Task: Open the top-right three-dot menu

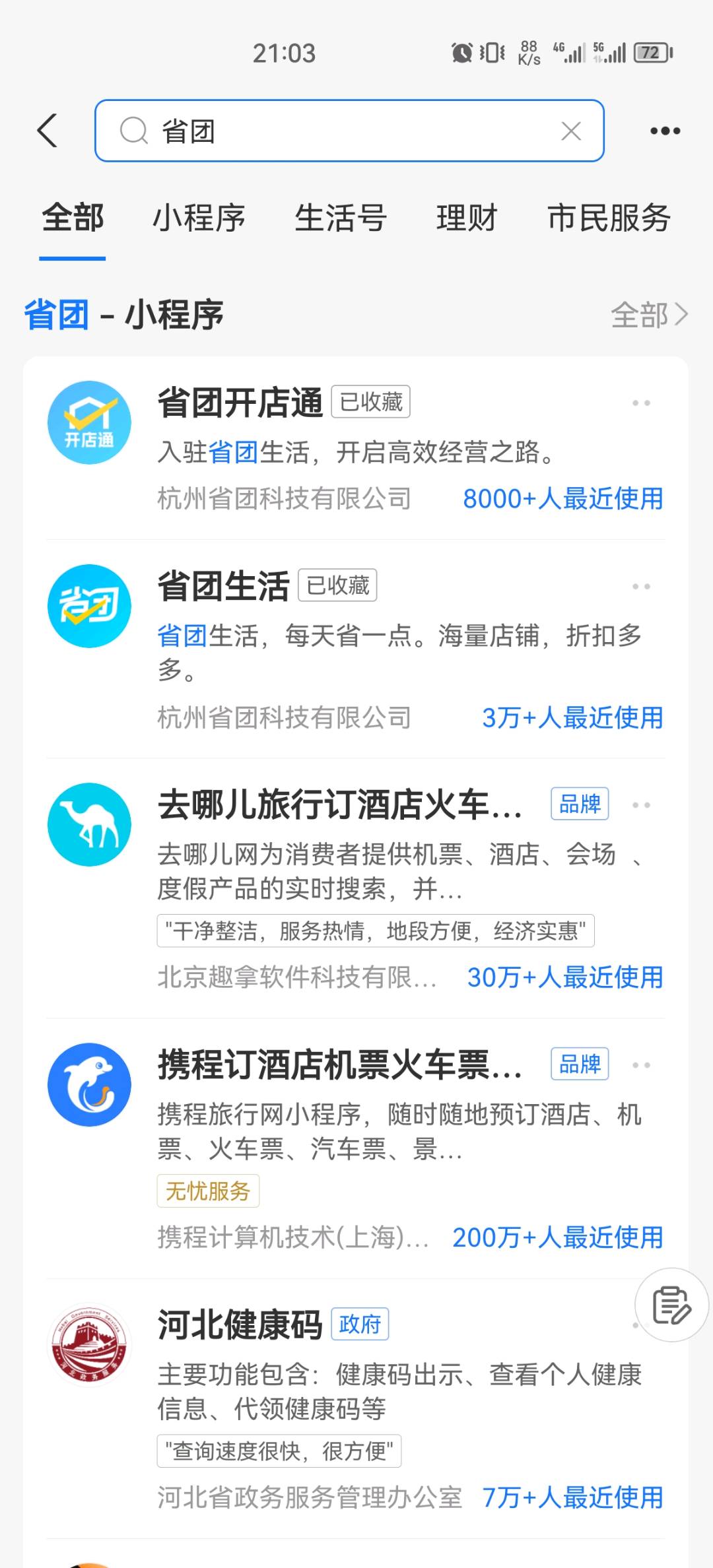Action: pos(665,131)
